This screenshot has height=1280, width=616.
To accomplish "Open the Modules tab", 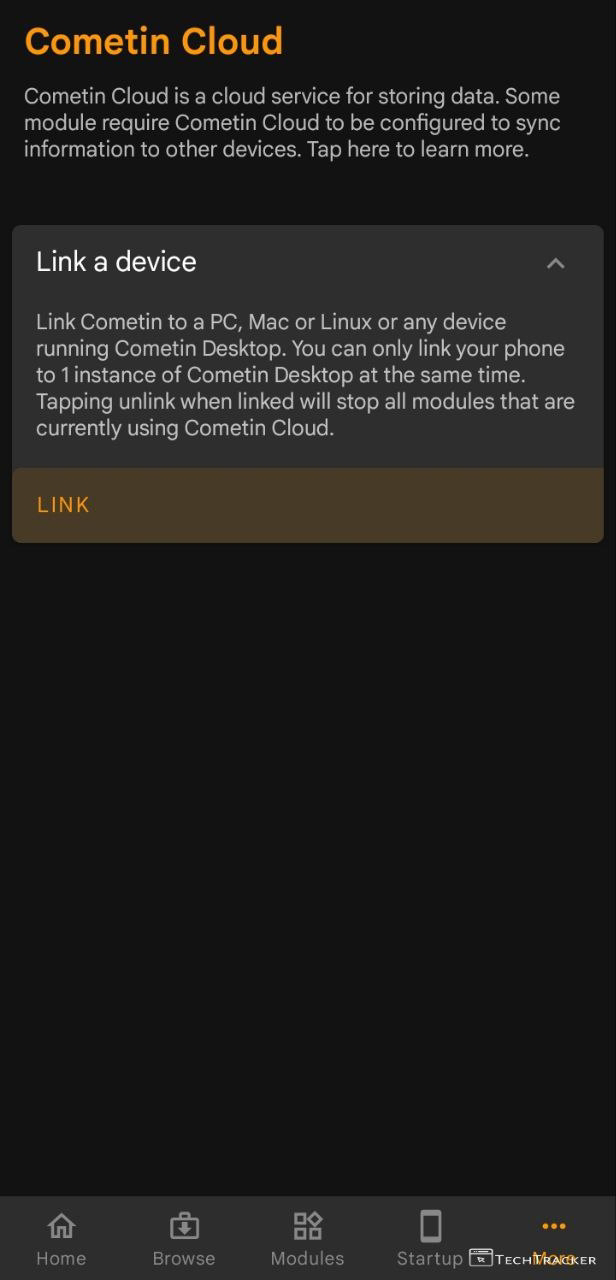I will click(x=307, y=1238).
